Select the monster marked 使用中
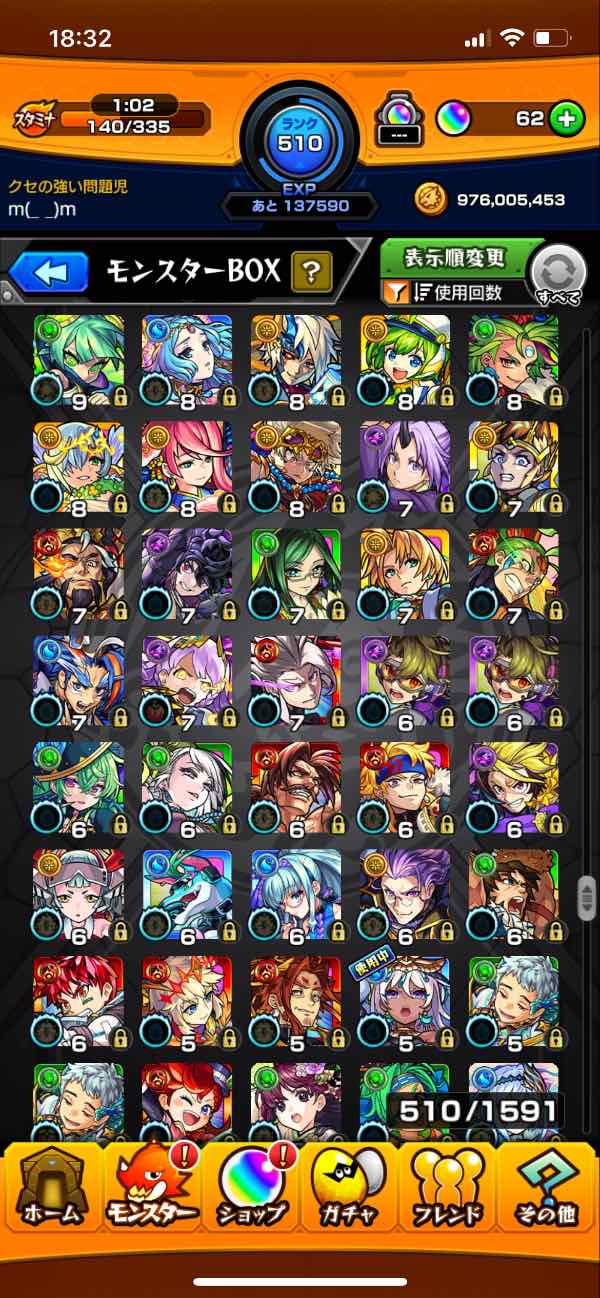This screenshot has height=1298, width=600. click(x=404, y=1001)
